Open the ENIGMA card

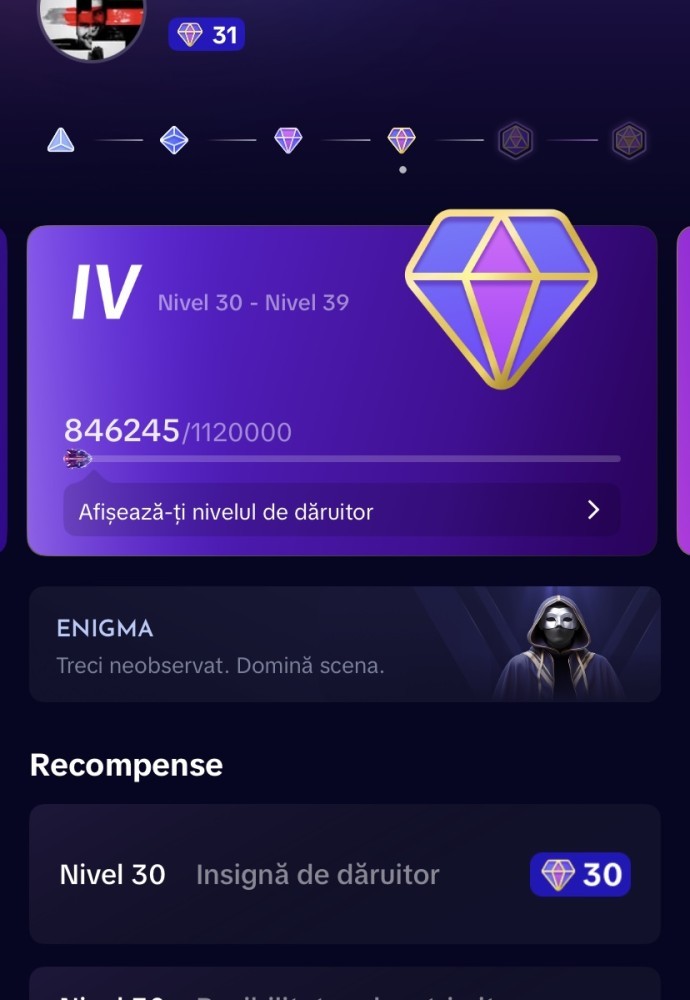(344, 644)
